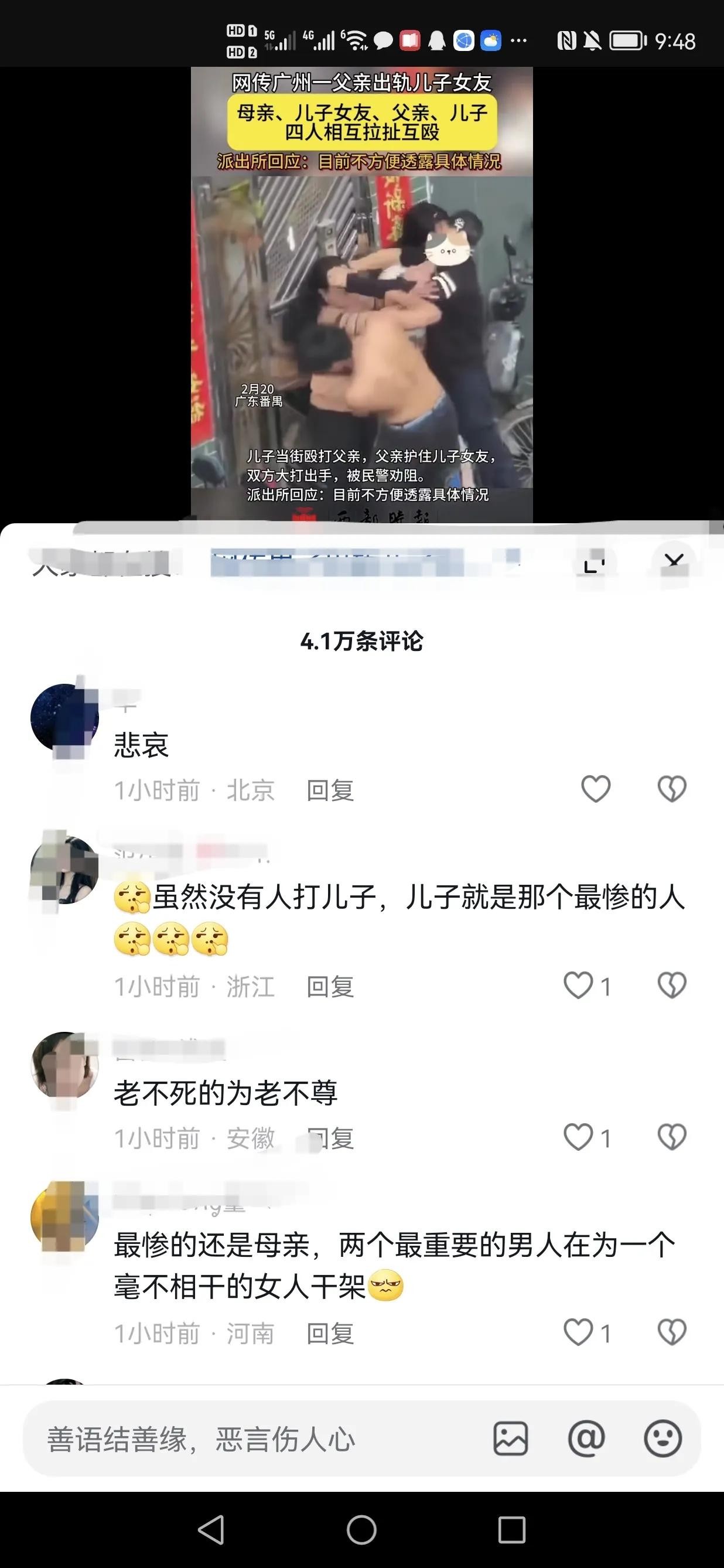Go back using the system back button
The height and width of the screenshot is (1568, 724).
211,1530
